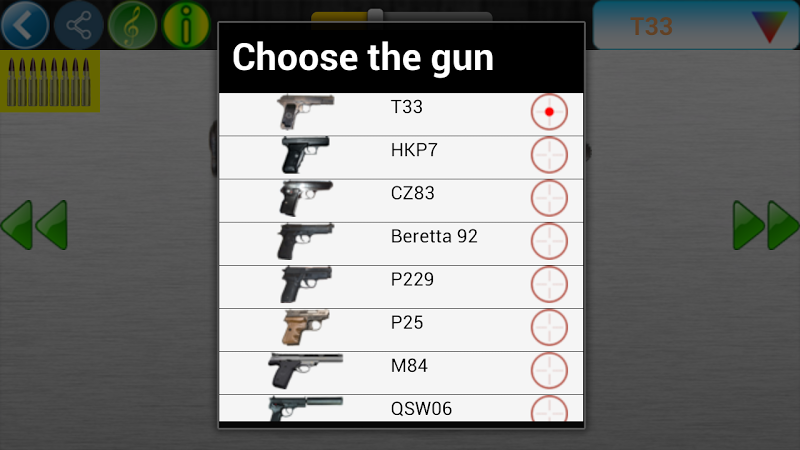Tap the bullets ammo reload icon
Screen dimensions: 800x450
49,82
